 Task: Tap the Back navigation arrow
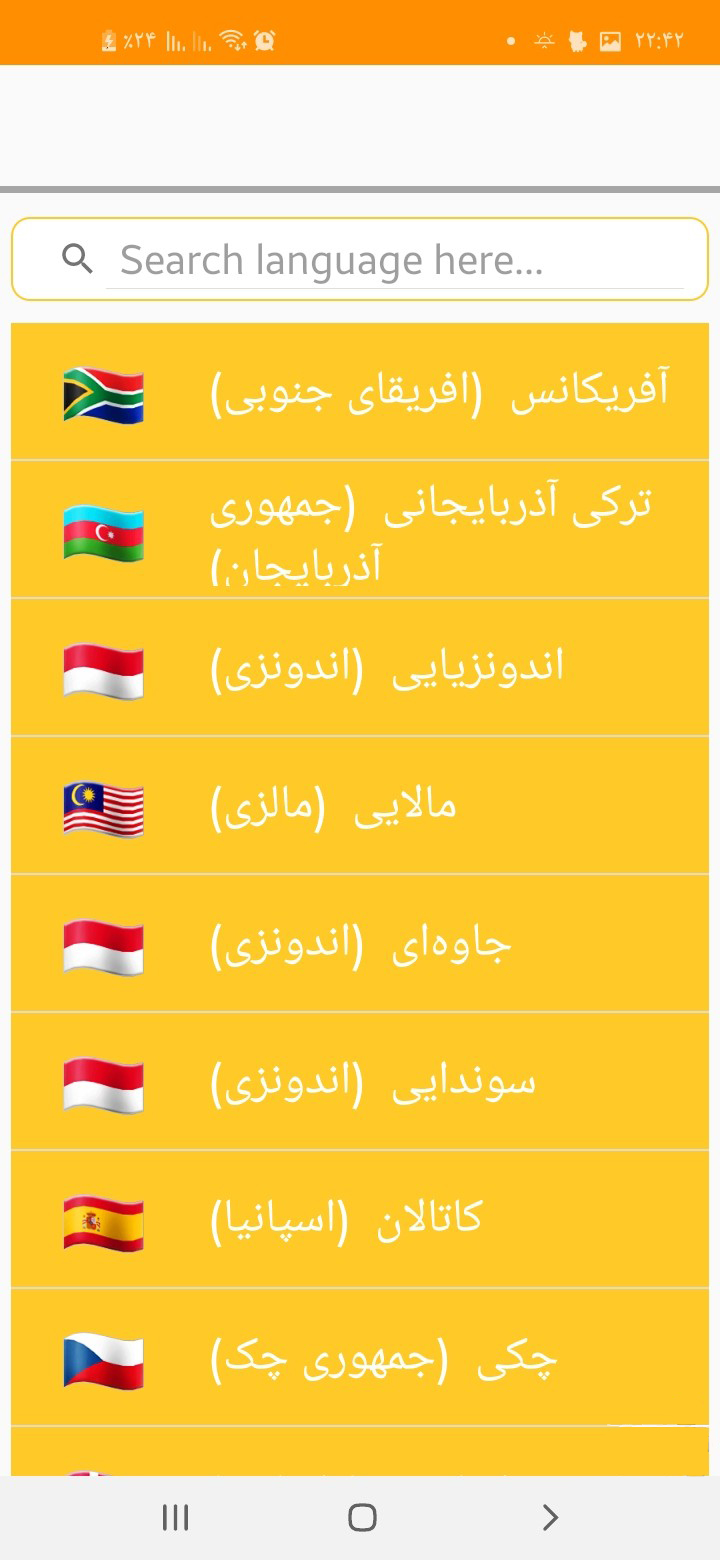pos(548,1517)
